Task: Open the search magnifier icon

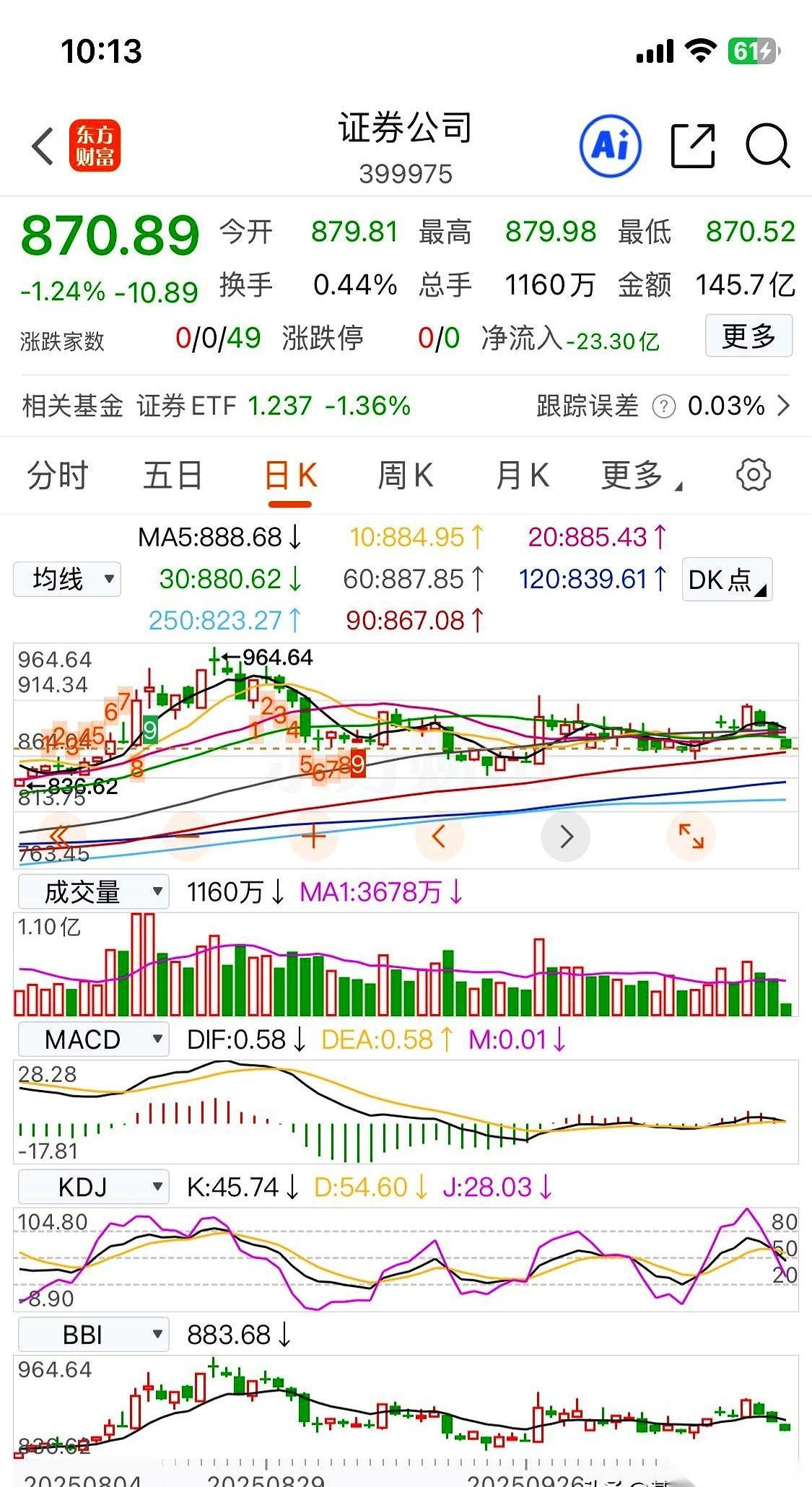Action: tap(767, 145)
